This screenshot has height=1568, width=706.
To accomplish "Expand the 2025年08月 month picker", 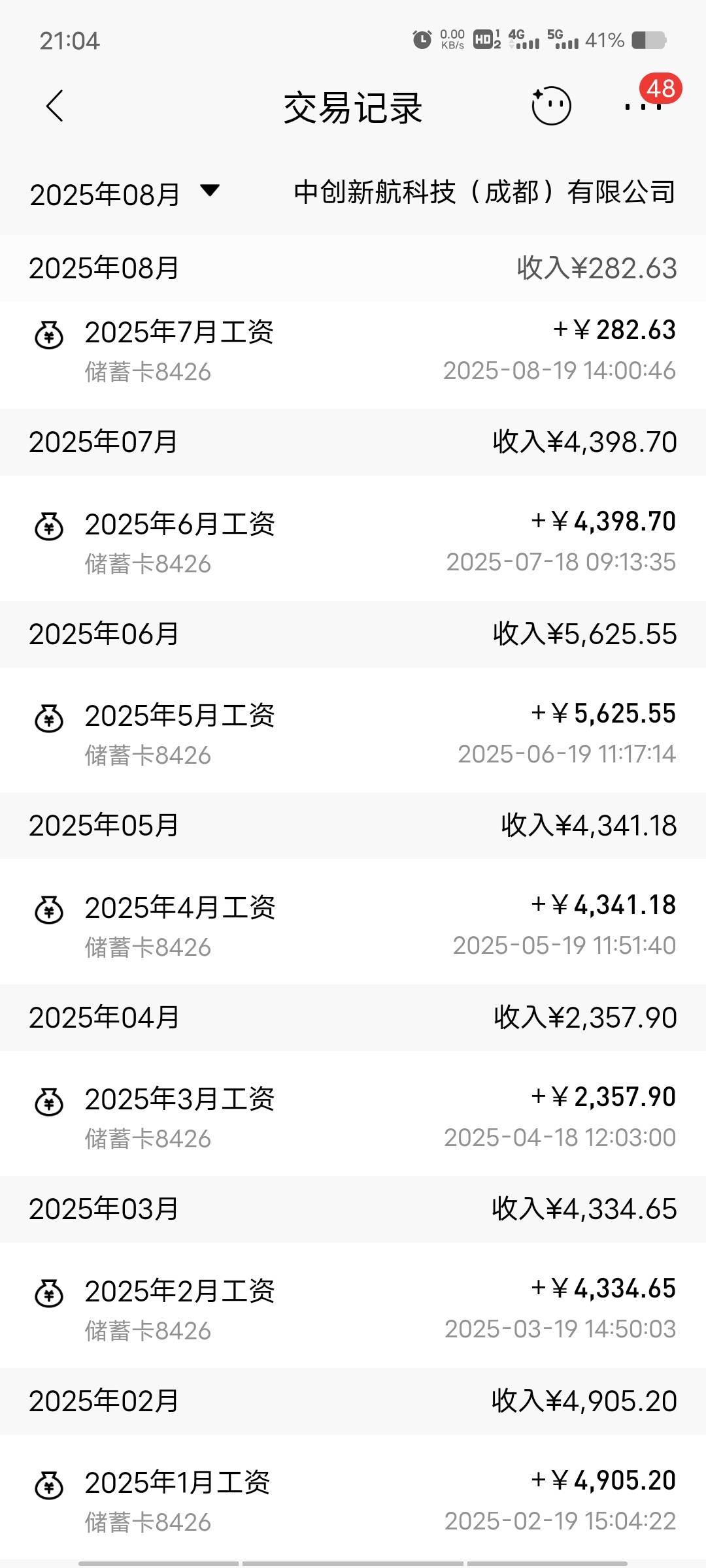I will (x=124, y=194).
